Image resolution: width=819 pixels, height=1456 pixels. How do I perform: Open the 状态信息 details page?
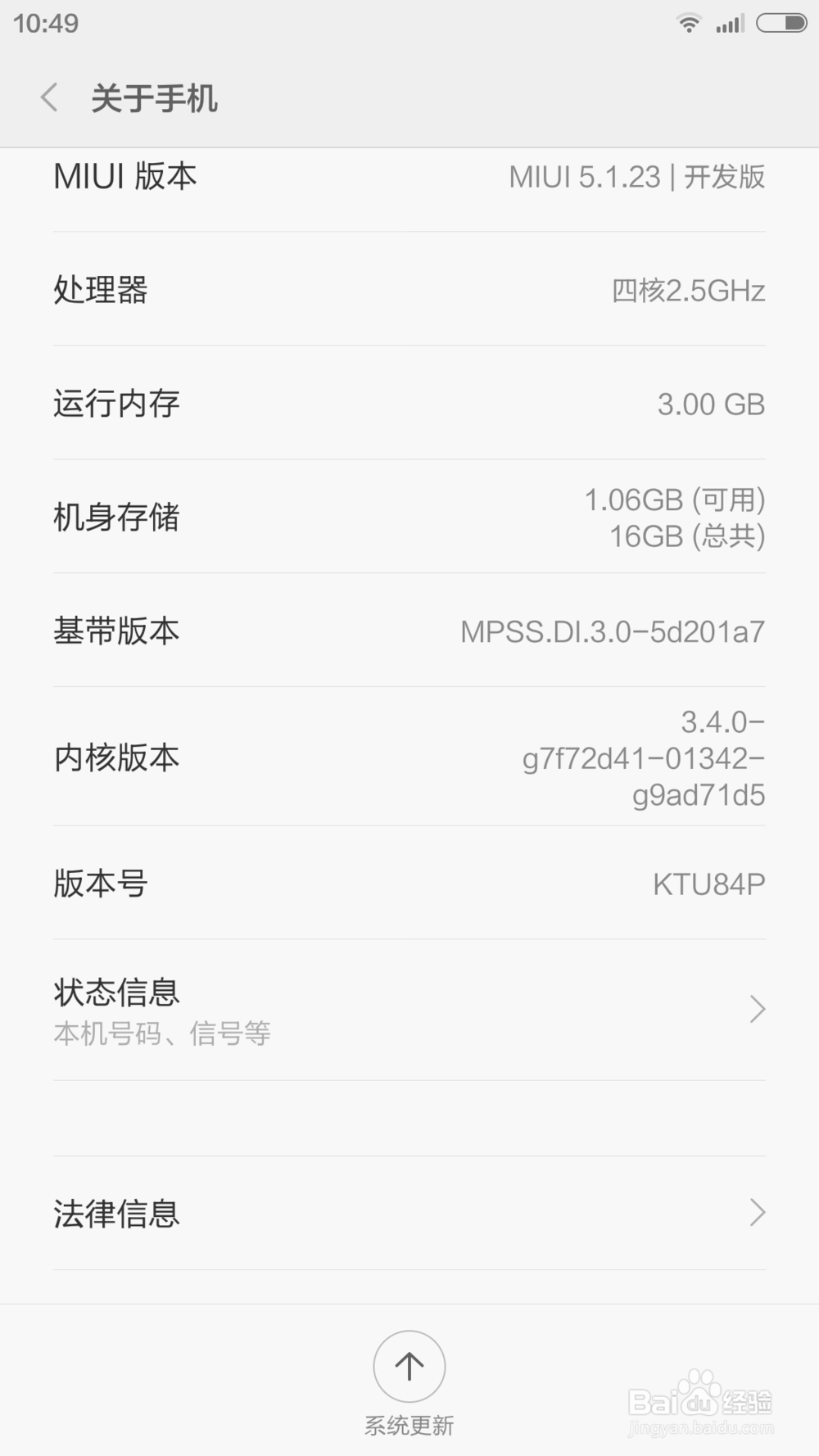tap(409, 1010)
